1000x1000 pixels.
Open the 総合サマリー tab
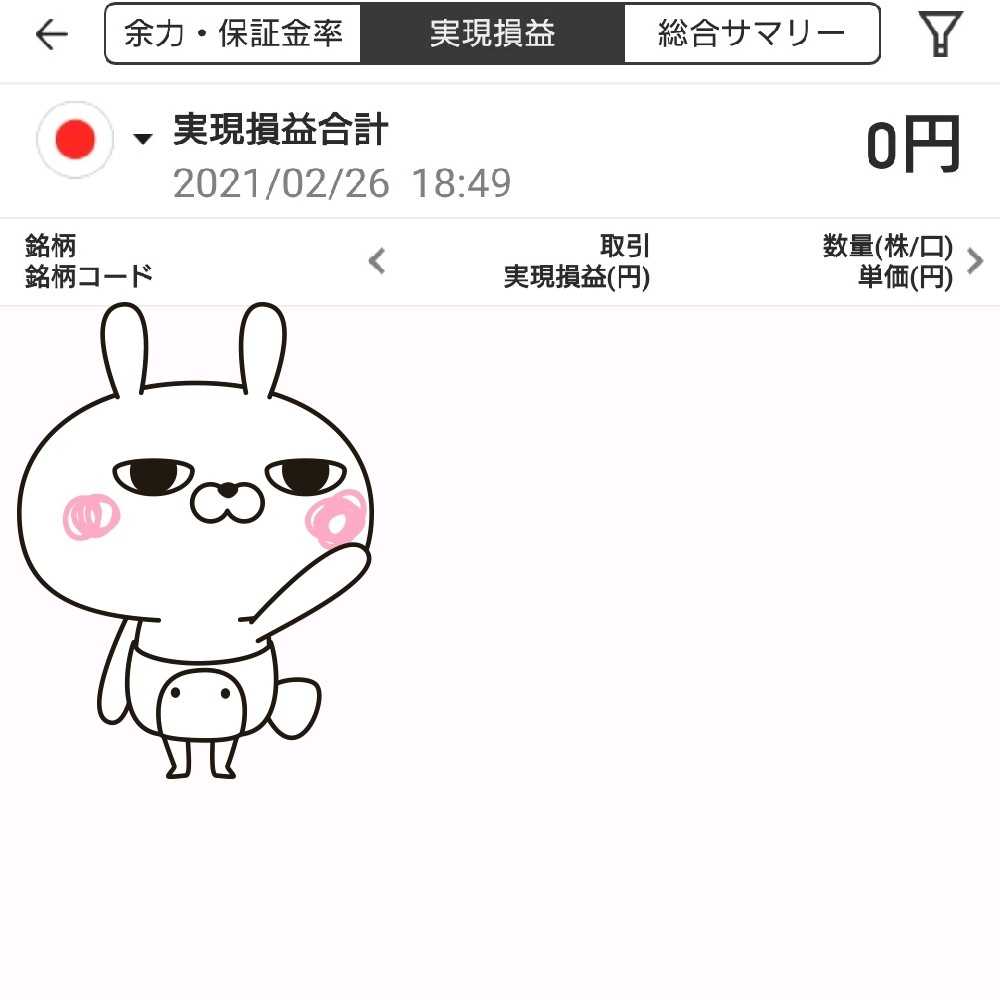pos(751,35)
